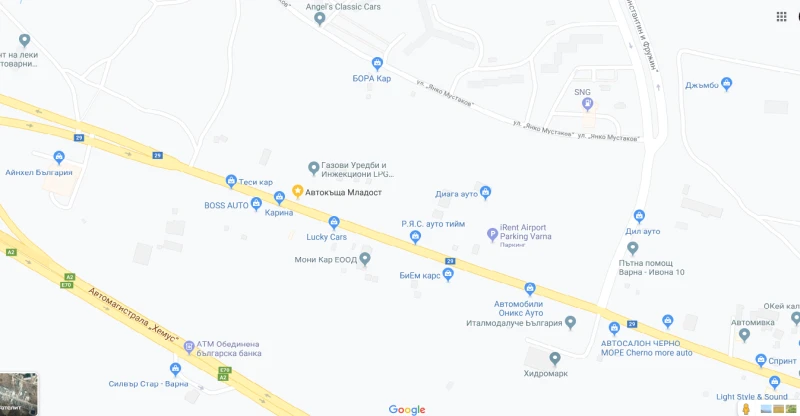Open the БОРА Кар marker
This screenshot has width=800, height=416.
click(377, 62)
